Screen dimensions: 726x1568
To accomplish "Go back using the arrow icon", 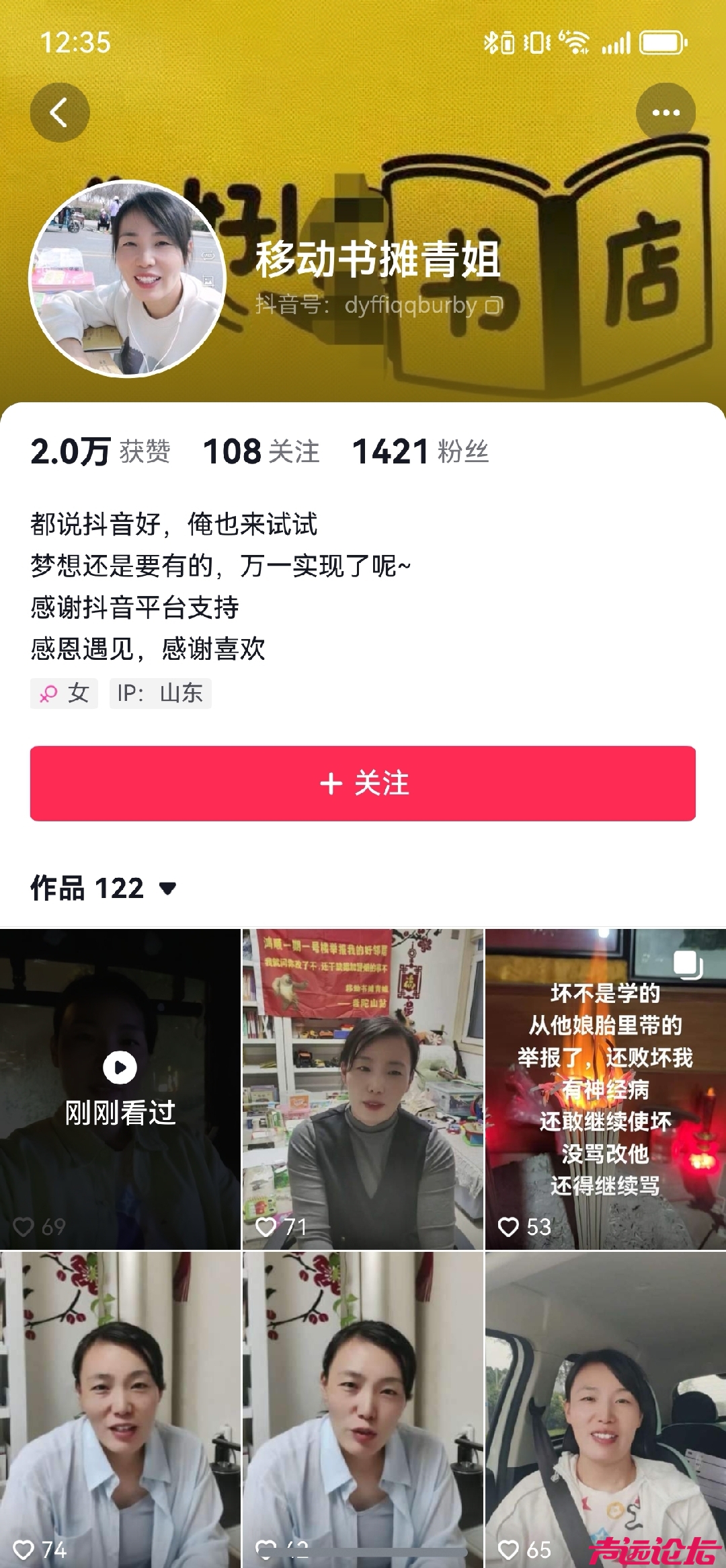I will coord(59,112).
